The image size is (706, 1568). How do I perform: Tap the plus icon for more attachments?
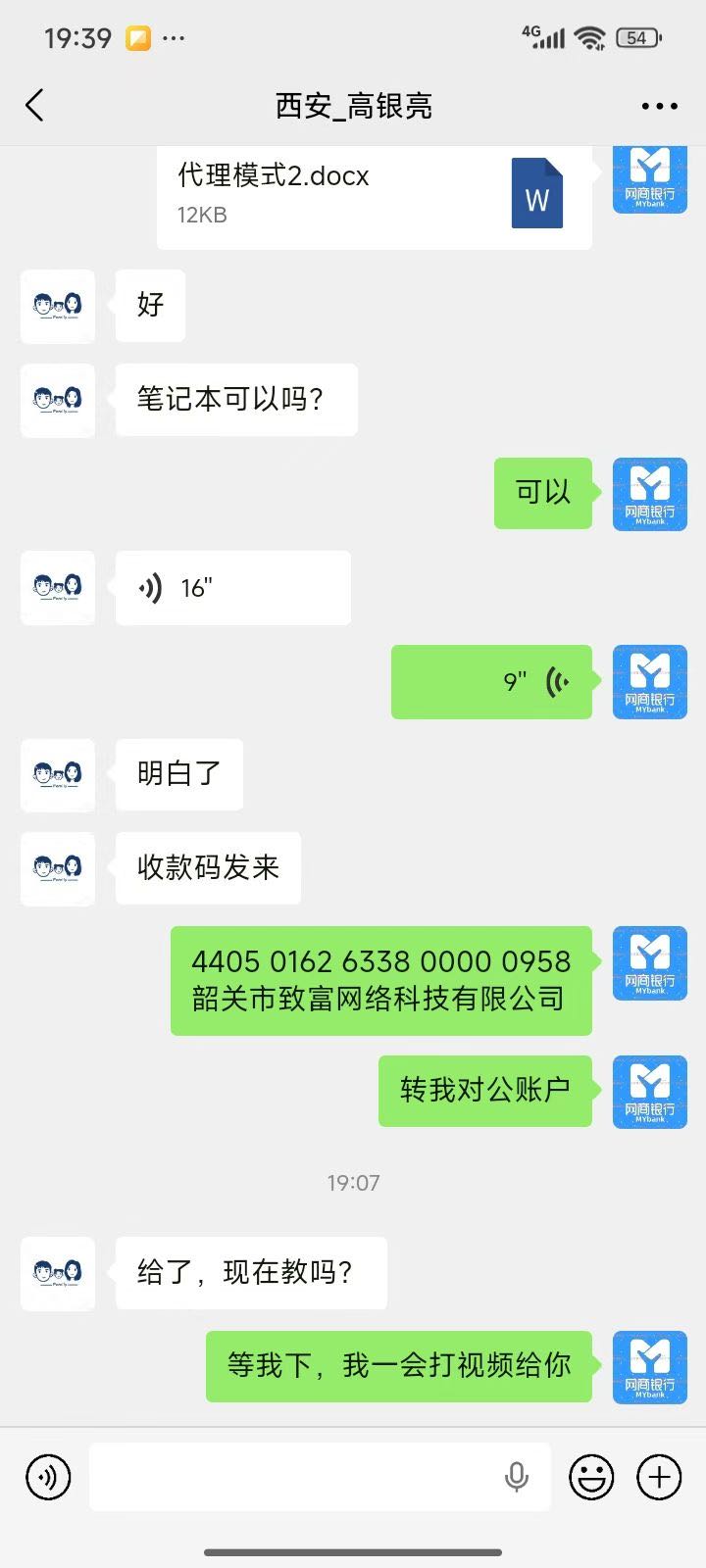pos(658,1477)
